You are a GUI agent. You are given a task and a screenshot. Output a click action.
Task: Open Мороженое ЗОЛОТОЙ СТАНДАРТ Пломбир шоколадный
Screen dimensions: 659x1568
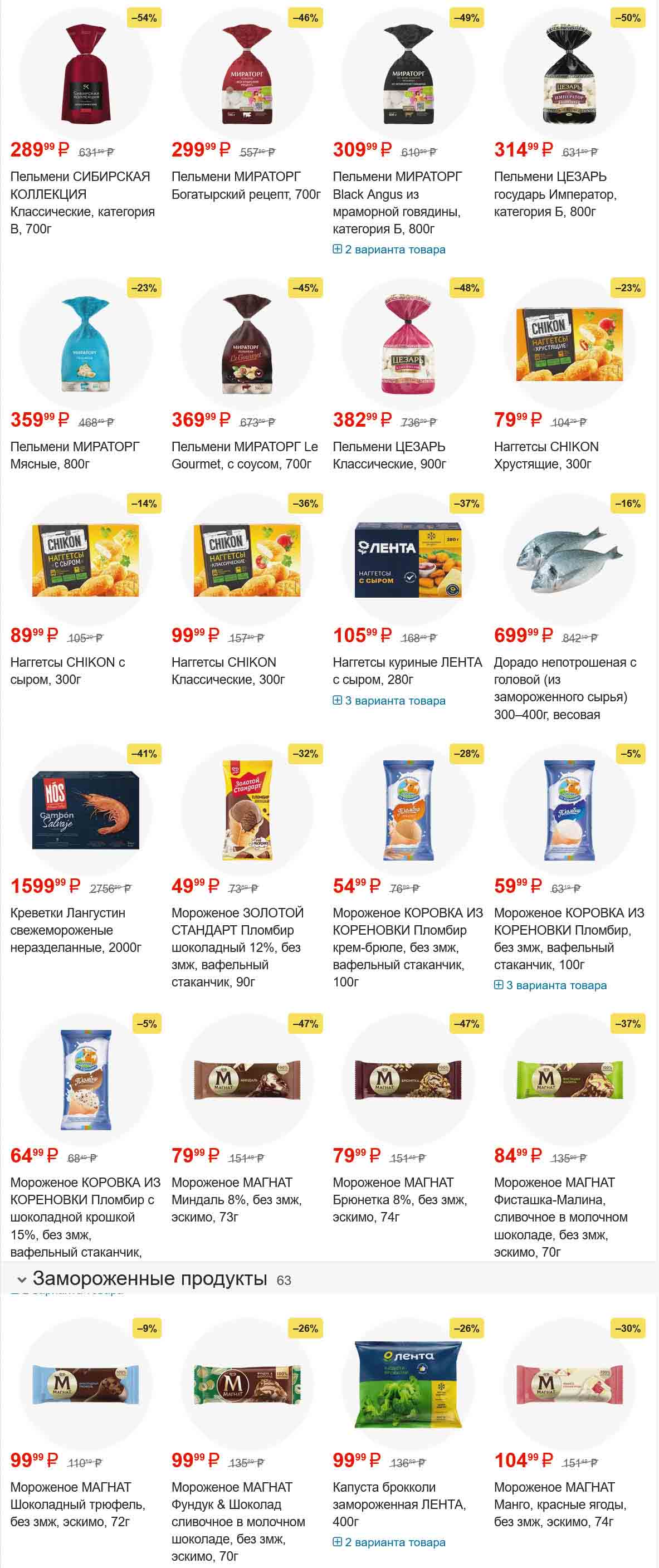[x=237, y=946]
